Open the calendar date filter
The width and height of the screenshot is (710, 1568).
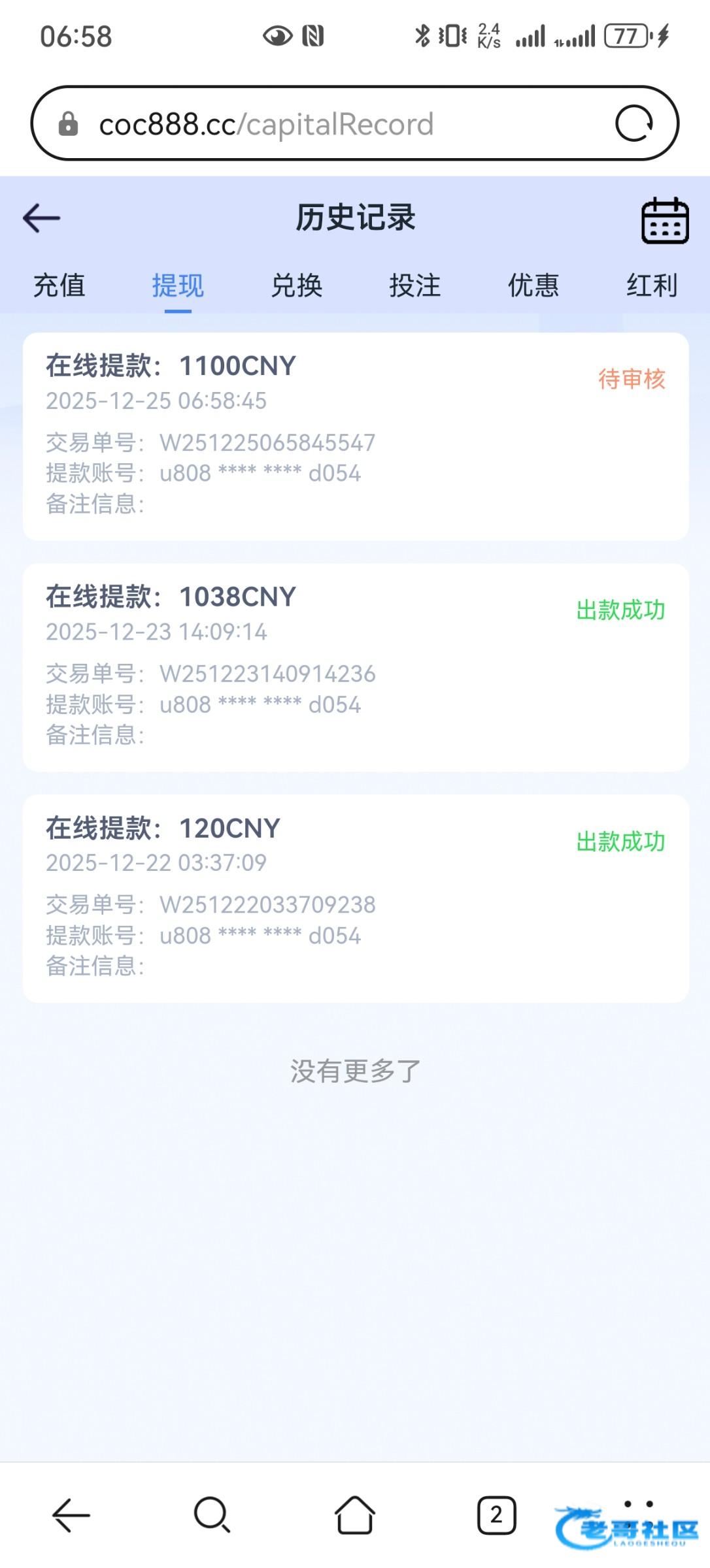(x=664, y=221)
